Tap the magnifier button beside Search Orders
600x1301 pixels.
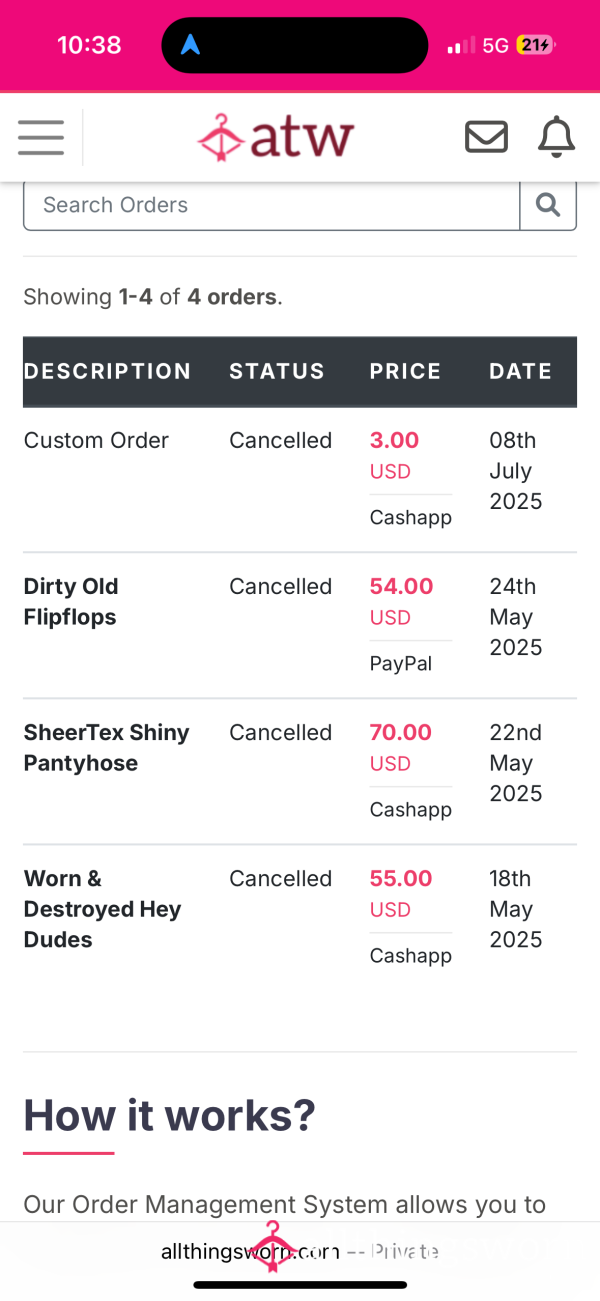pos(548,205)
